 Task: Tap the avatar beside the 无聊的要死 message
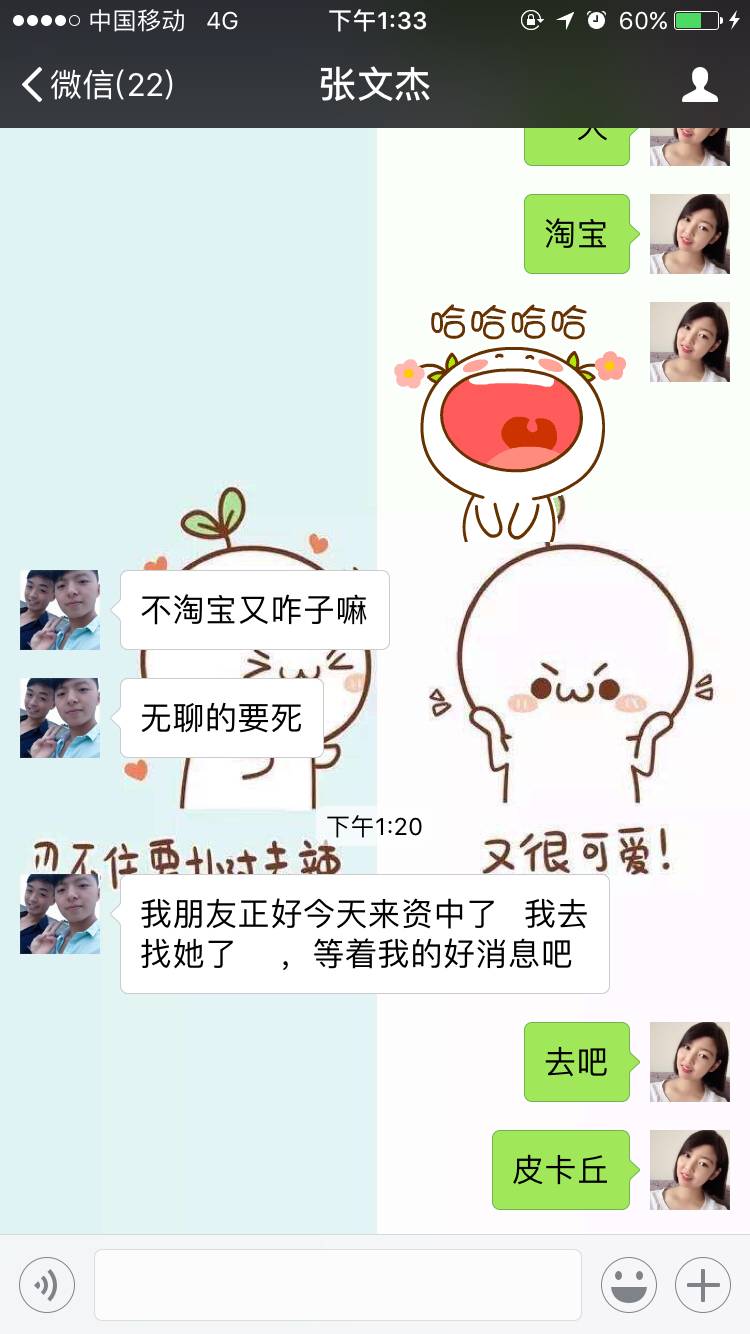[x=60, y=718]
